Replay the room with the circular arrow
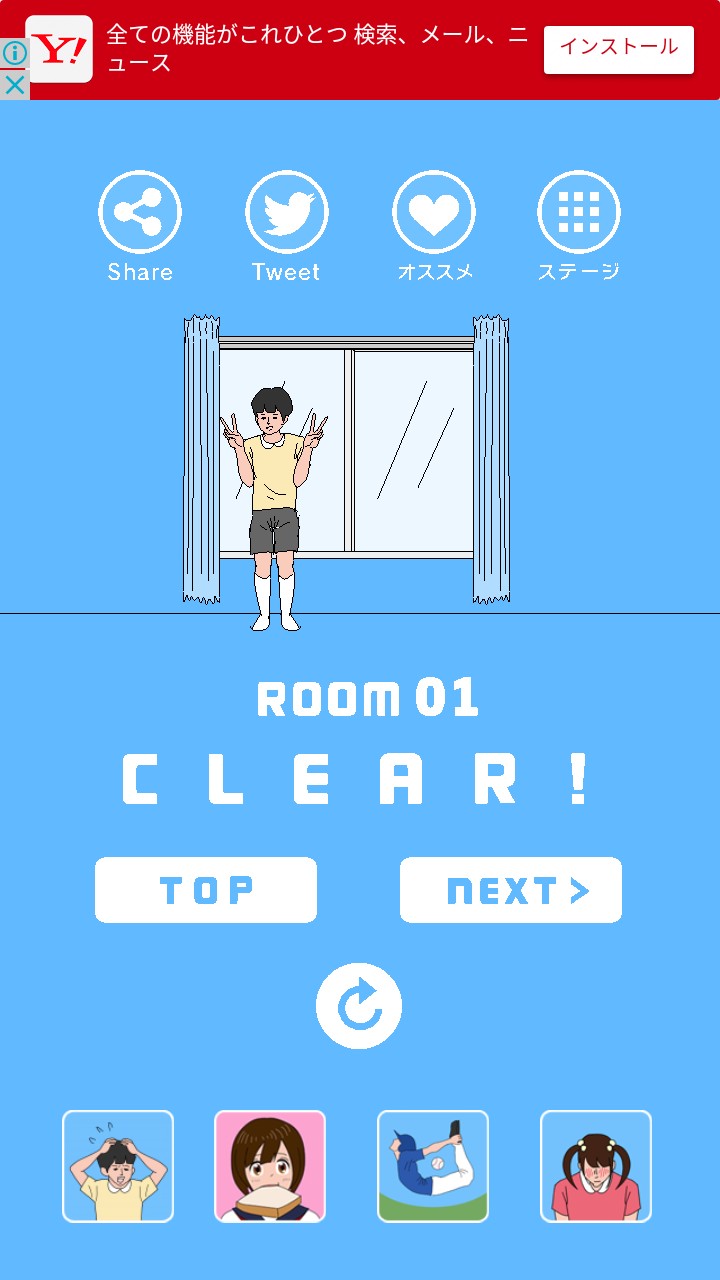 359,1006
